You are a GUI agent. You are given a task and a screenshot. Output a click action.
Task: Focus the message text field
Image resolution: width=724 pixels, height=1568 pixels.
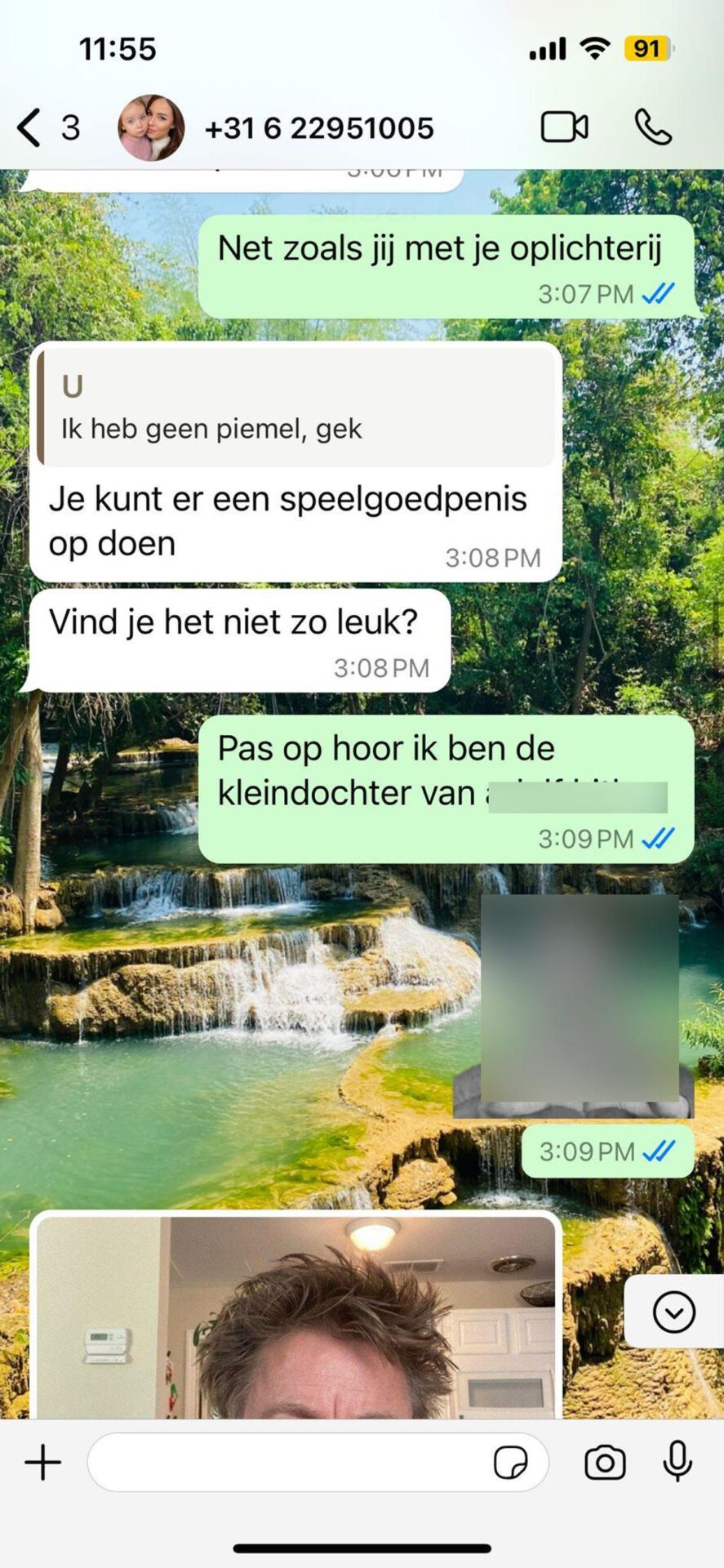pyautogui.click(x=286, y=1462)
